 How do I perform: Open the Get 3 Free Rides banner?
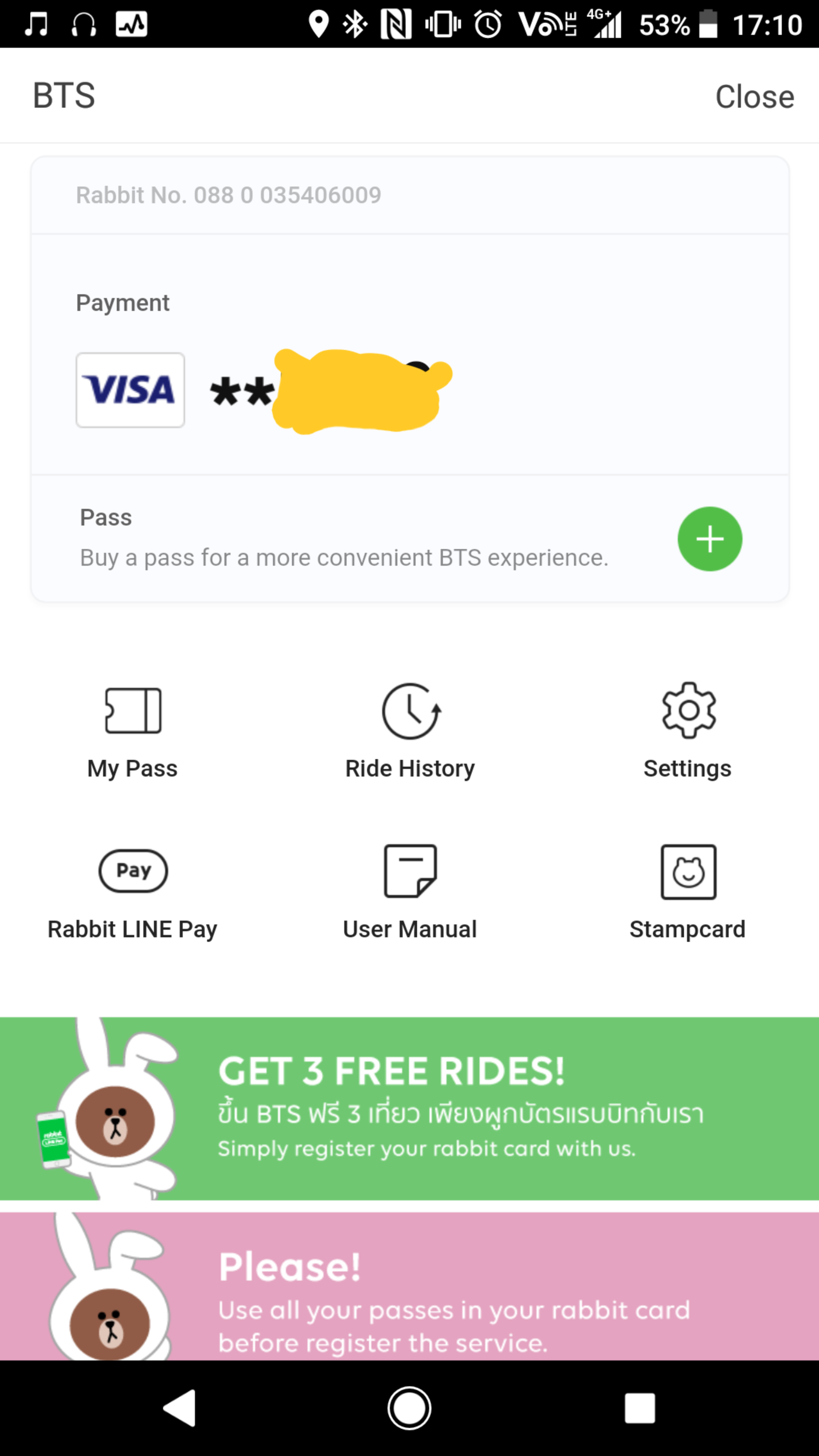click(409, 1109)
